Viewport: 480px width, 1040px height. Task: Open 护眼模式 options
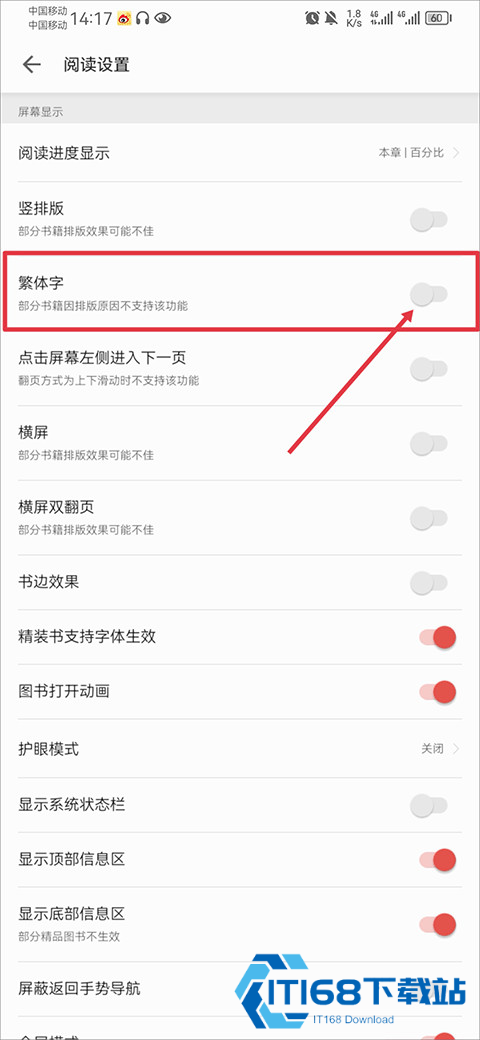pyautogui.click(x=240, y=749)
